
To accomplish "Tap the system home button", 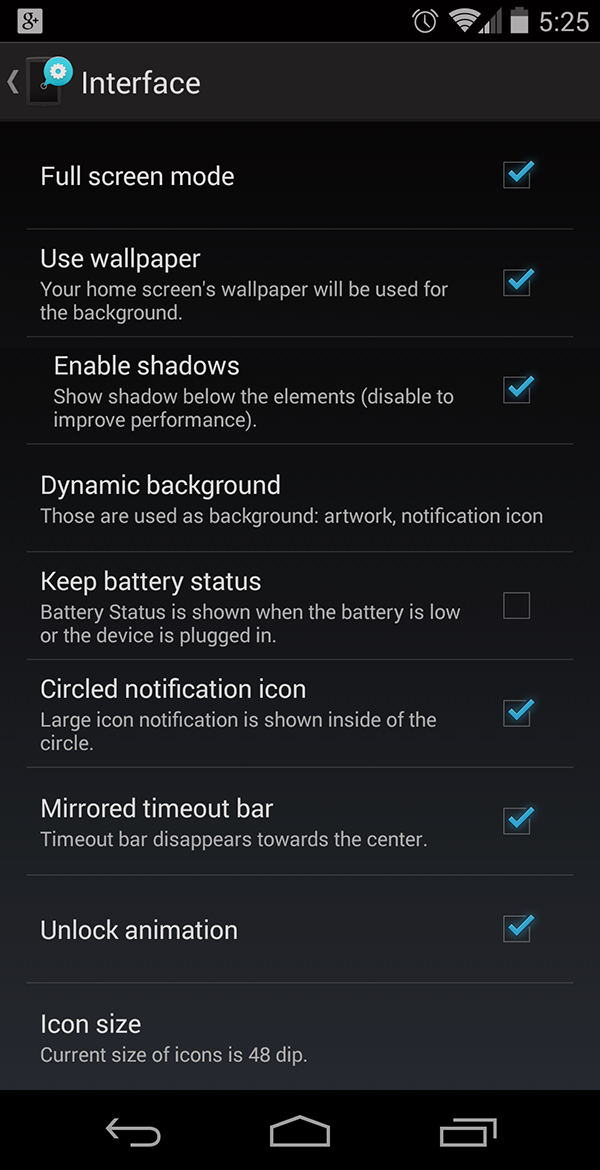I will click(x=300, y=1131).
